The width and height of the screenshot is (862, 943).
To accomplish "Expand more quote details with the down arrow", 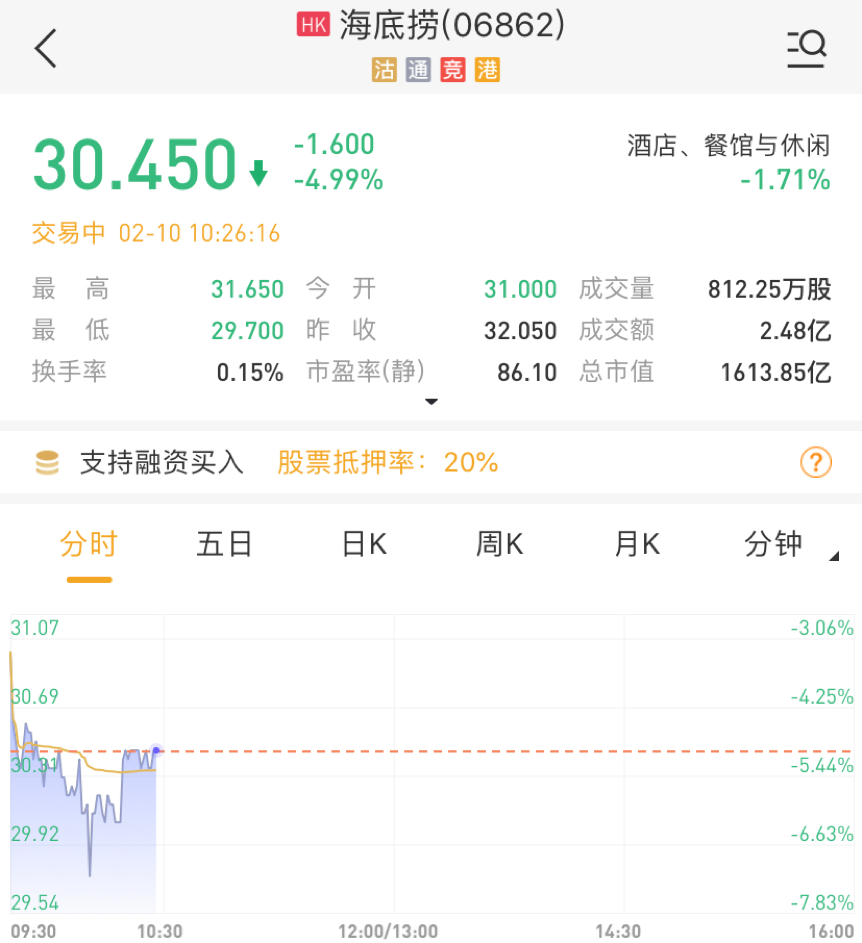I will 431,402.
